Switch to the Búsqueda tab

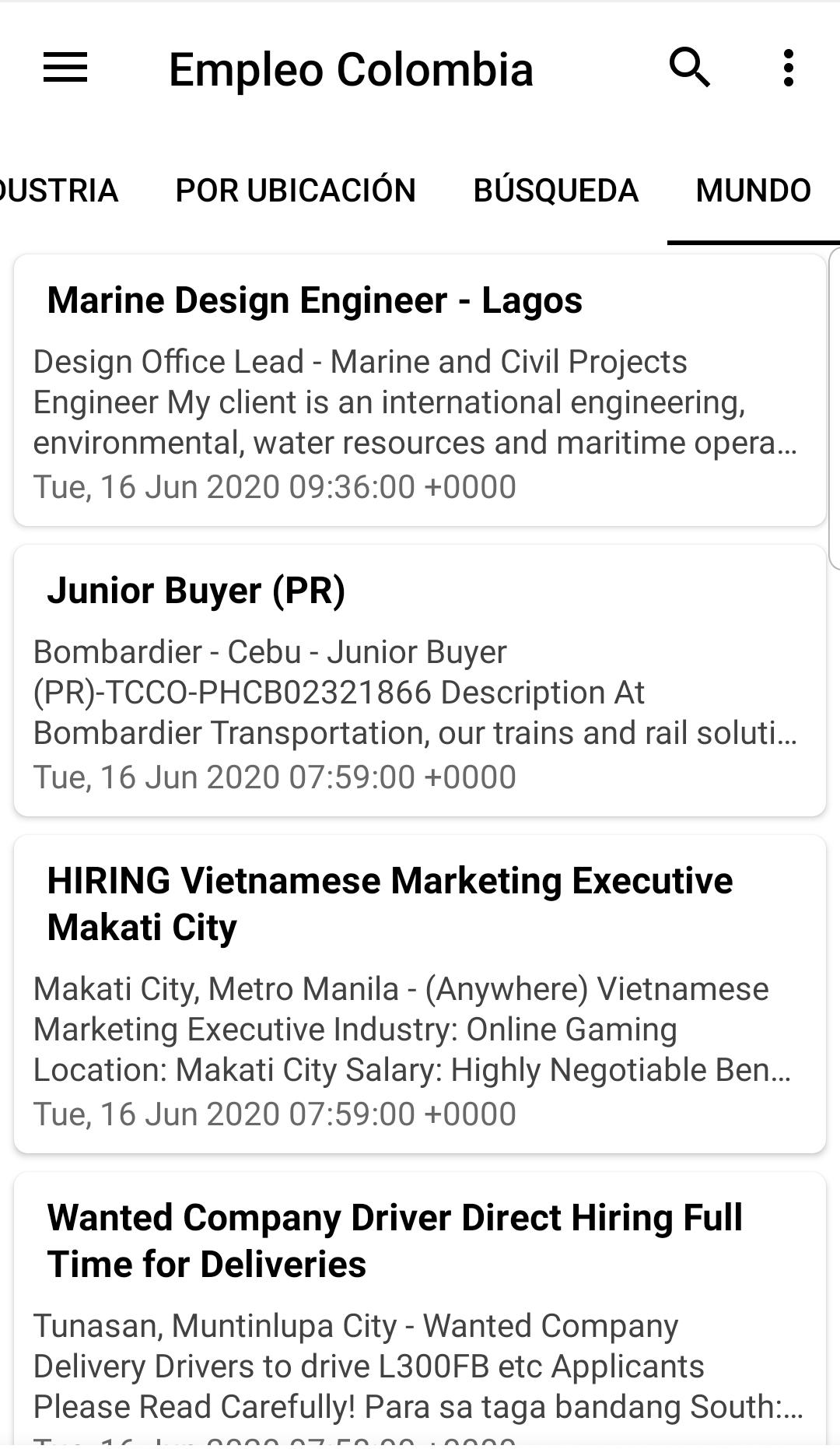click(555, 191)
